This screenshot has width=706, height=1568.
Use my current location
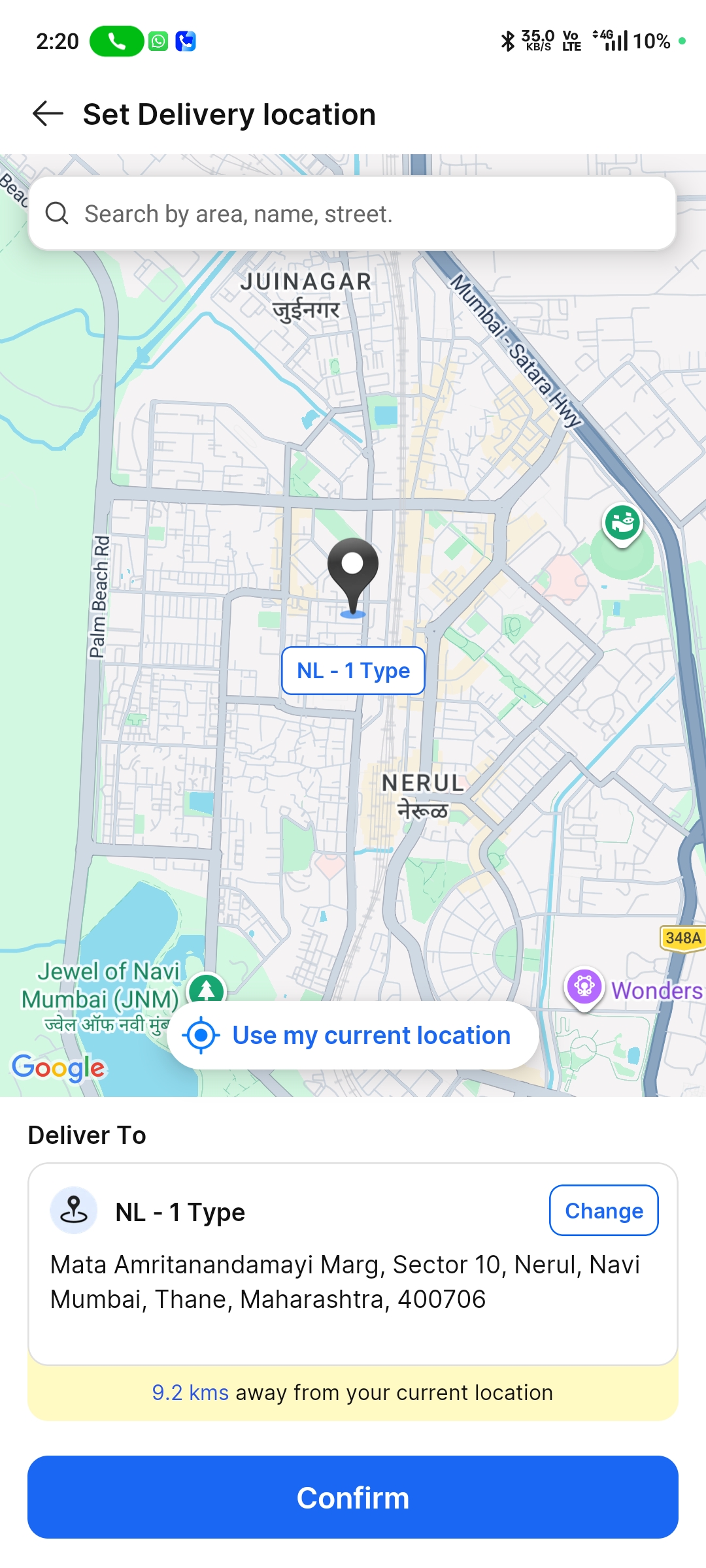click(x=353, y=1036)
